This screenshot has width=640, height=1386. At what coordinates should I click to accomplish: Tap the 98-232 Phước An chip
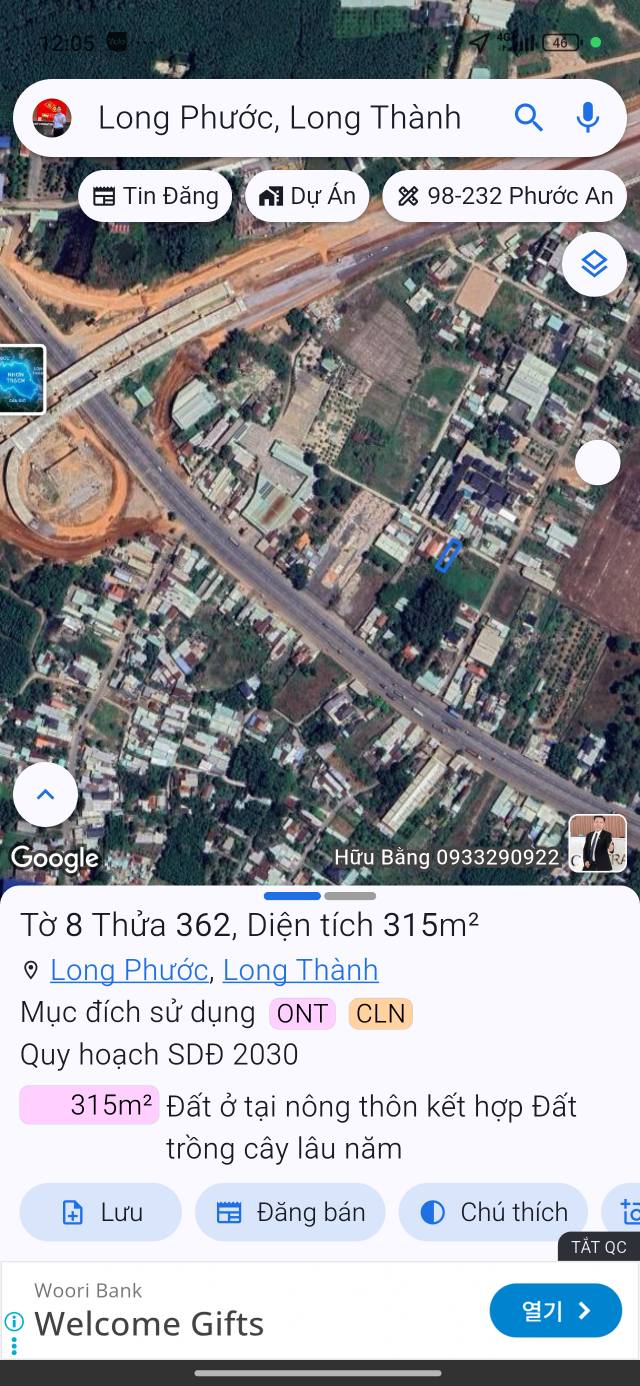pyautogui.click(x=505, y=196)
